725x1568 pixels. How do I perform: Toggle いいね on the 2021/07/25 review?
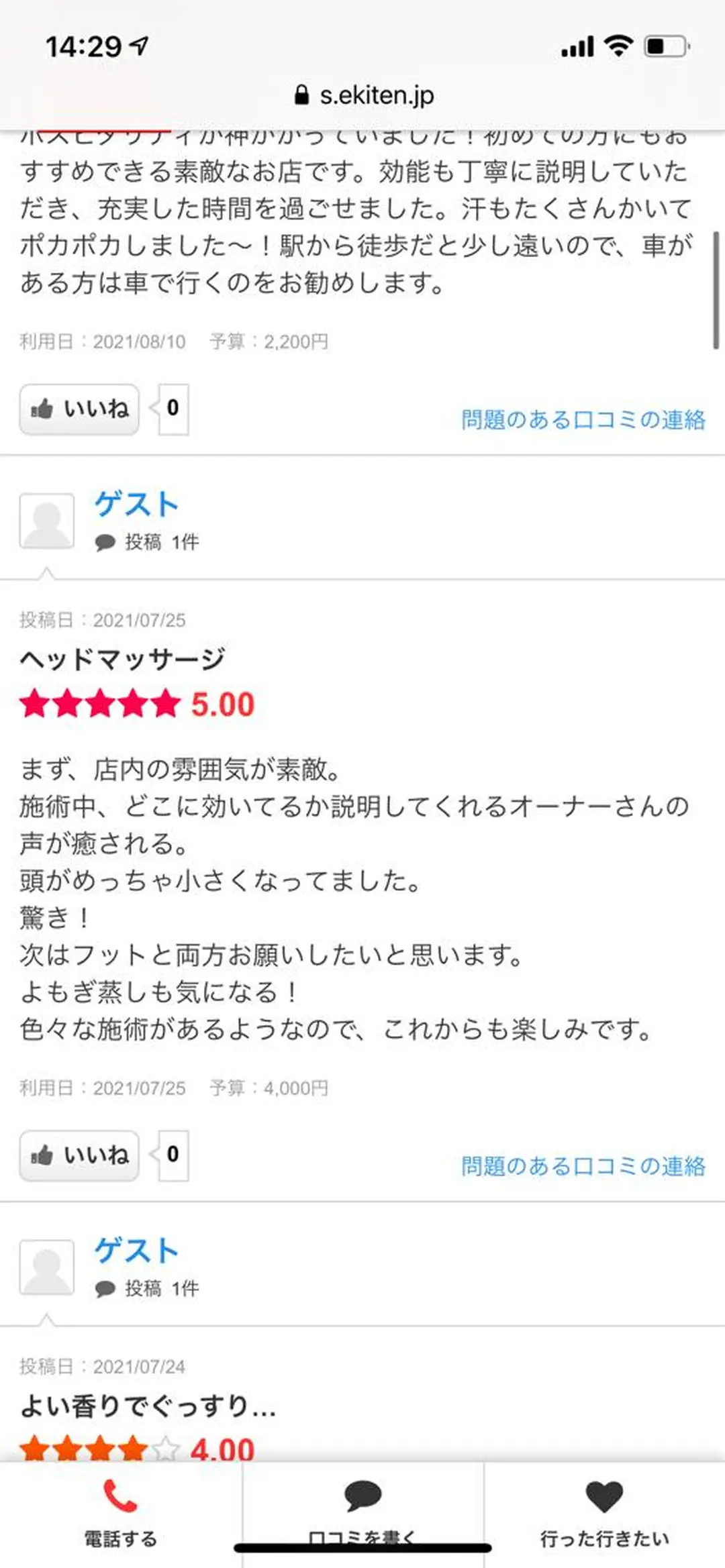tap(79, 1155)
